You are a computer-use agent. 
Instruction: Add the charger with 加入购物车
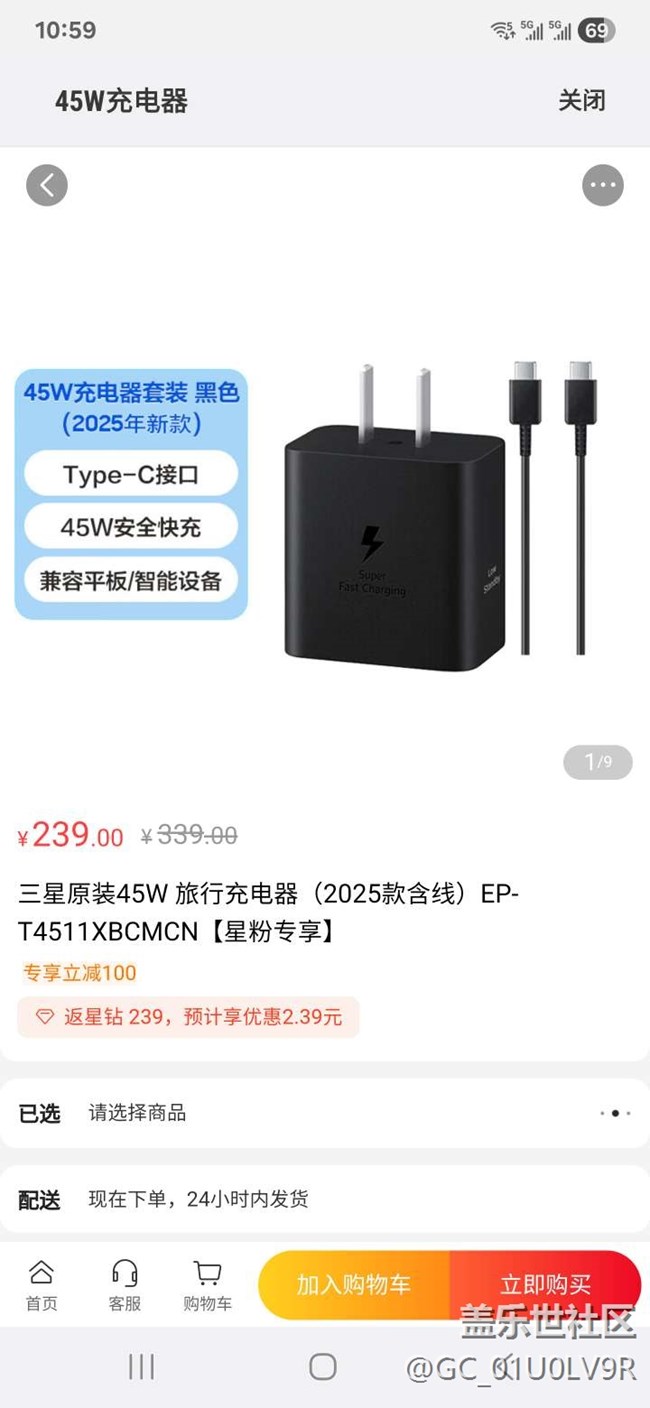[354, 1284]
